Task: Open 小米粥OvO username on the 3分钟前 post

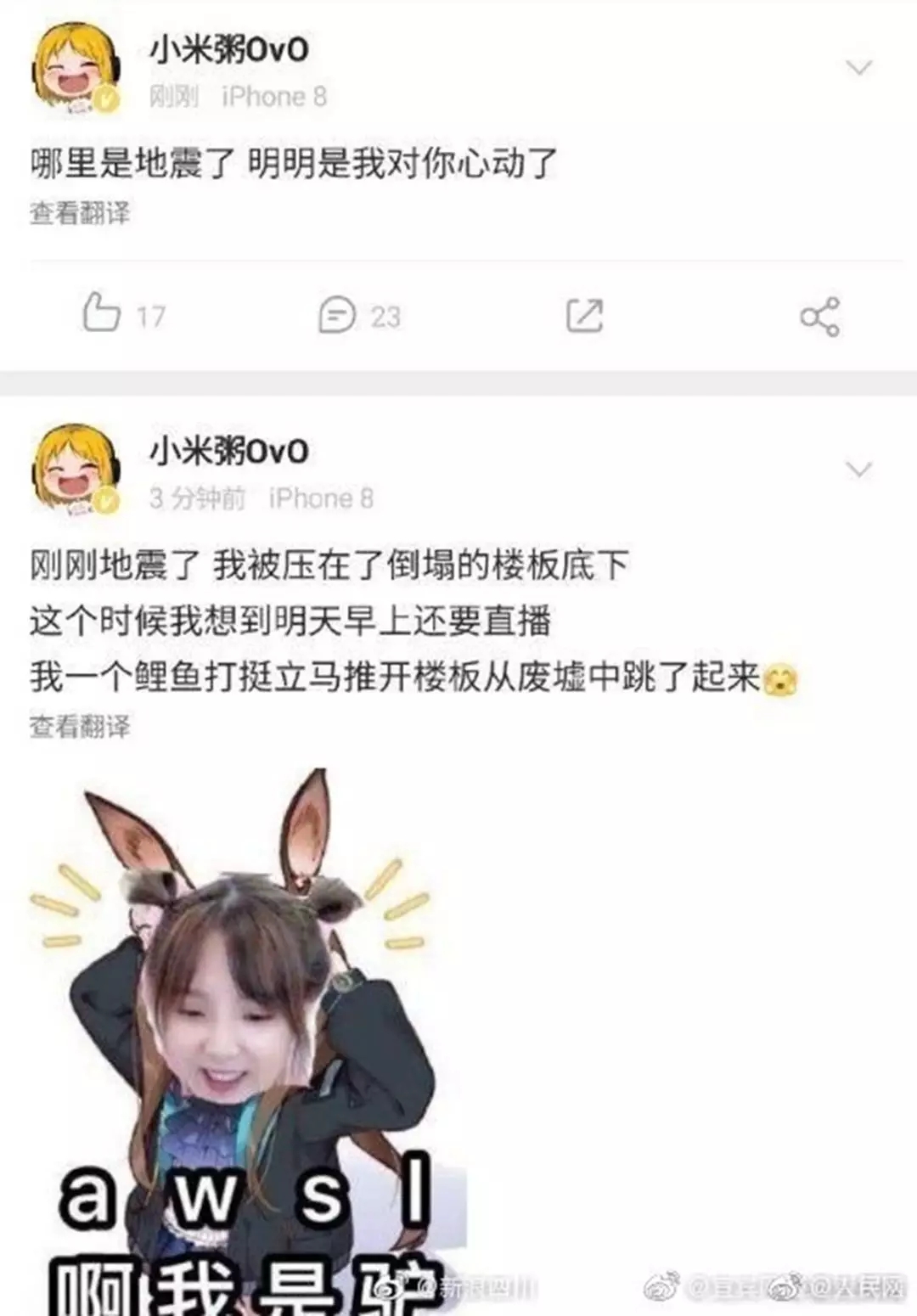Action: click(228, 451)
